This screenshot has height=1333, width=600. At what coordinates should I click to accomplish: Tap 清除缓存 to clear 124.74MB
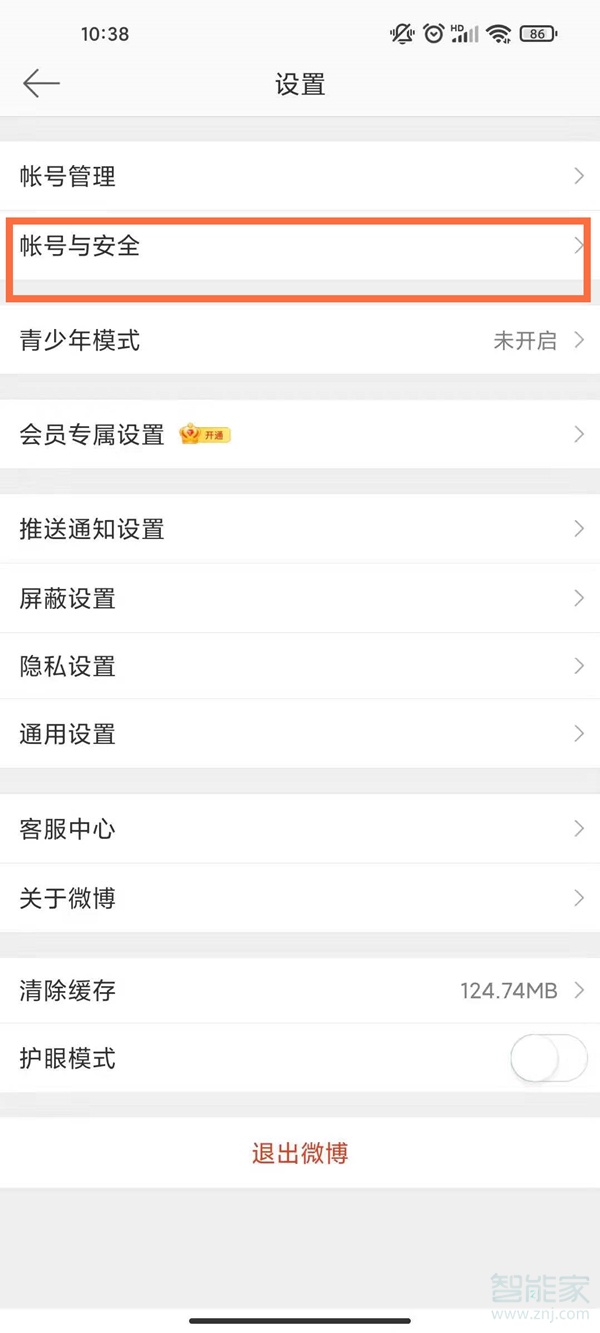point(300,991)
